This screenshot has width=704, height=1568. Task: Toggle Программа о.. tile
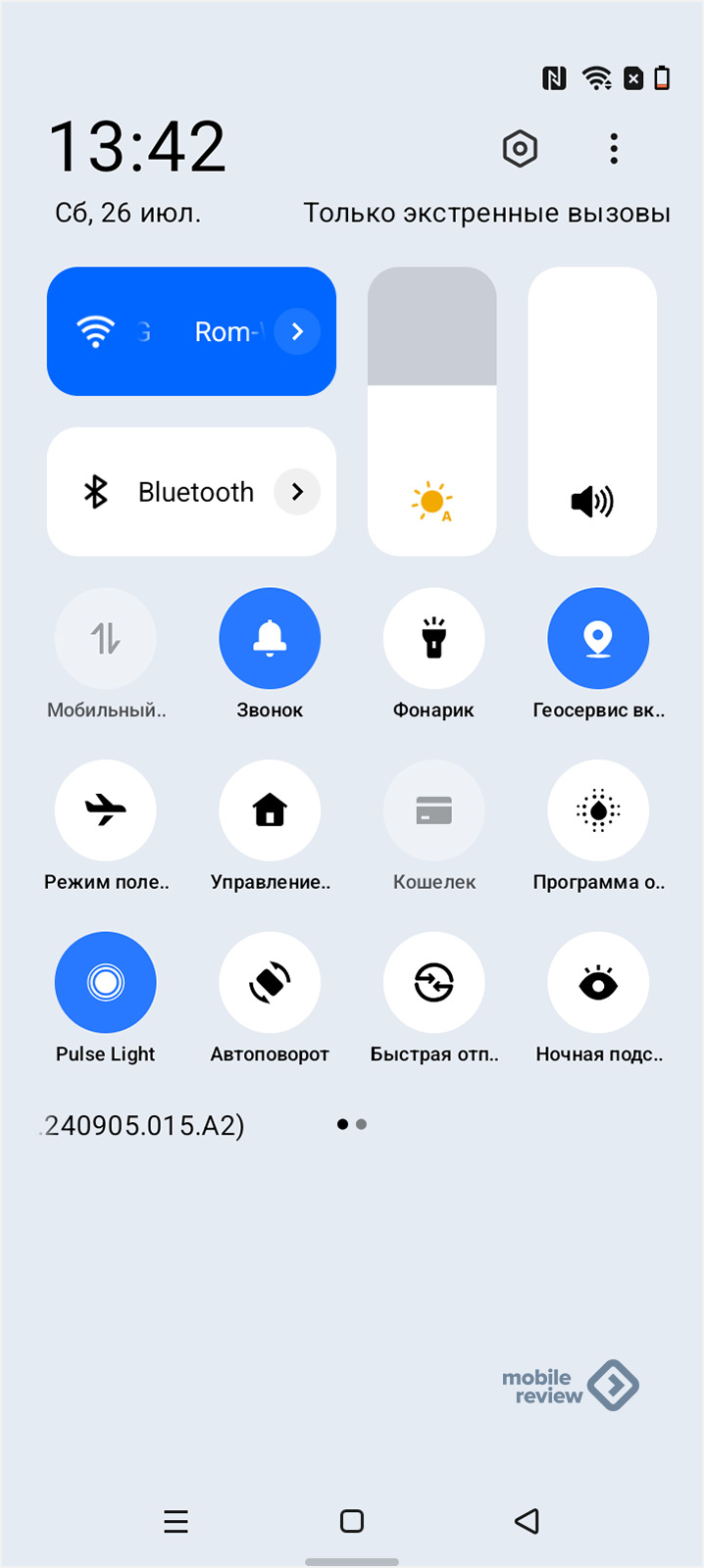click(598, 810)
